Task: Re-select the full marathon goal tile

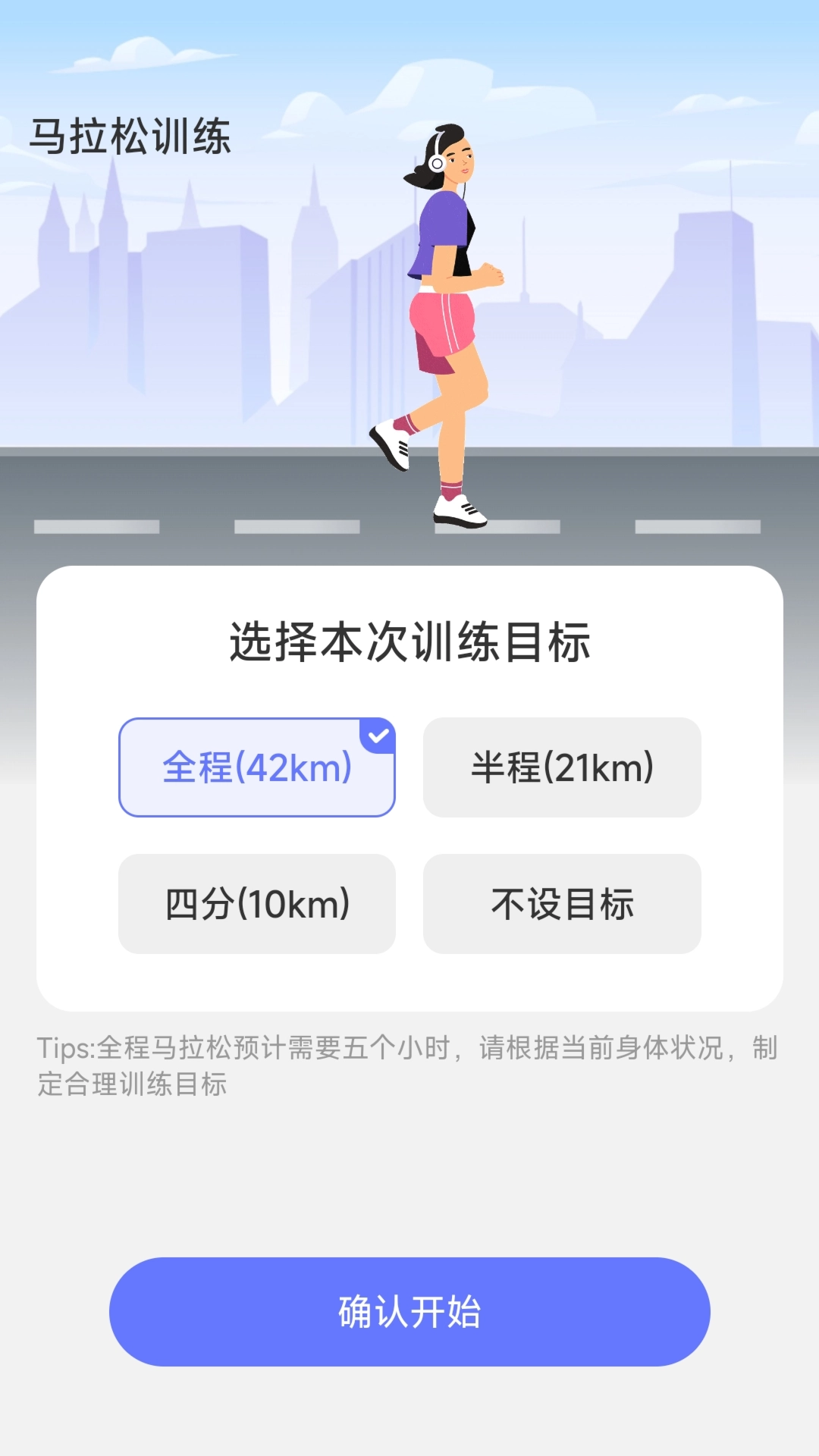Action: (256, 766)
